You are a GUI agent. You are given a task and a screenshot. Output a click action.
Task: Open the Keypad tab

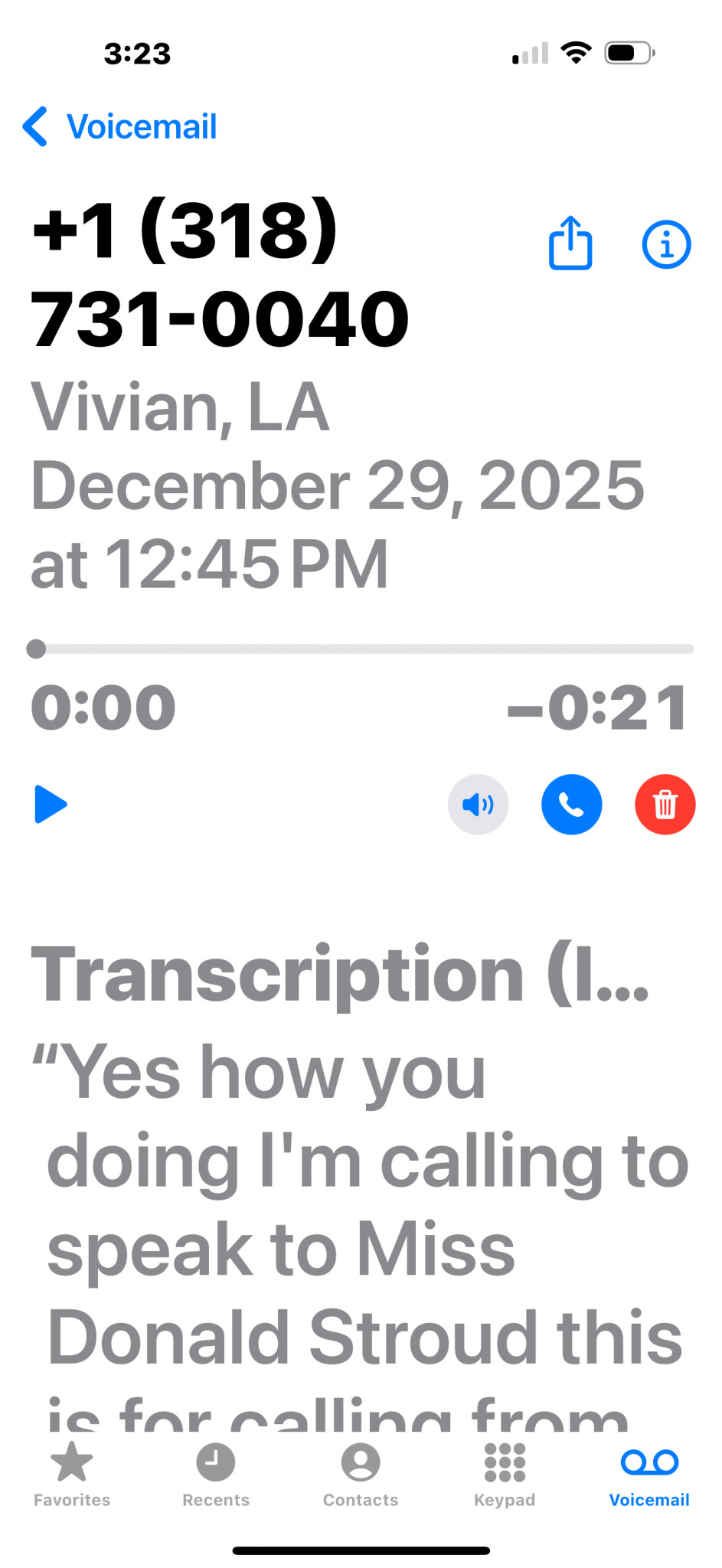pyautogui.click(x=505, y=1475)
